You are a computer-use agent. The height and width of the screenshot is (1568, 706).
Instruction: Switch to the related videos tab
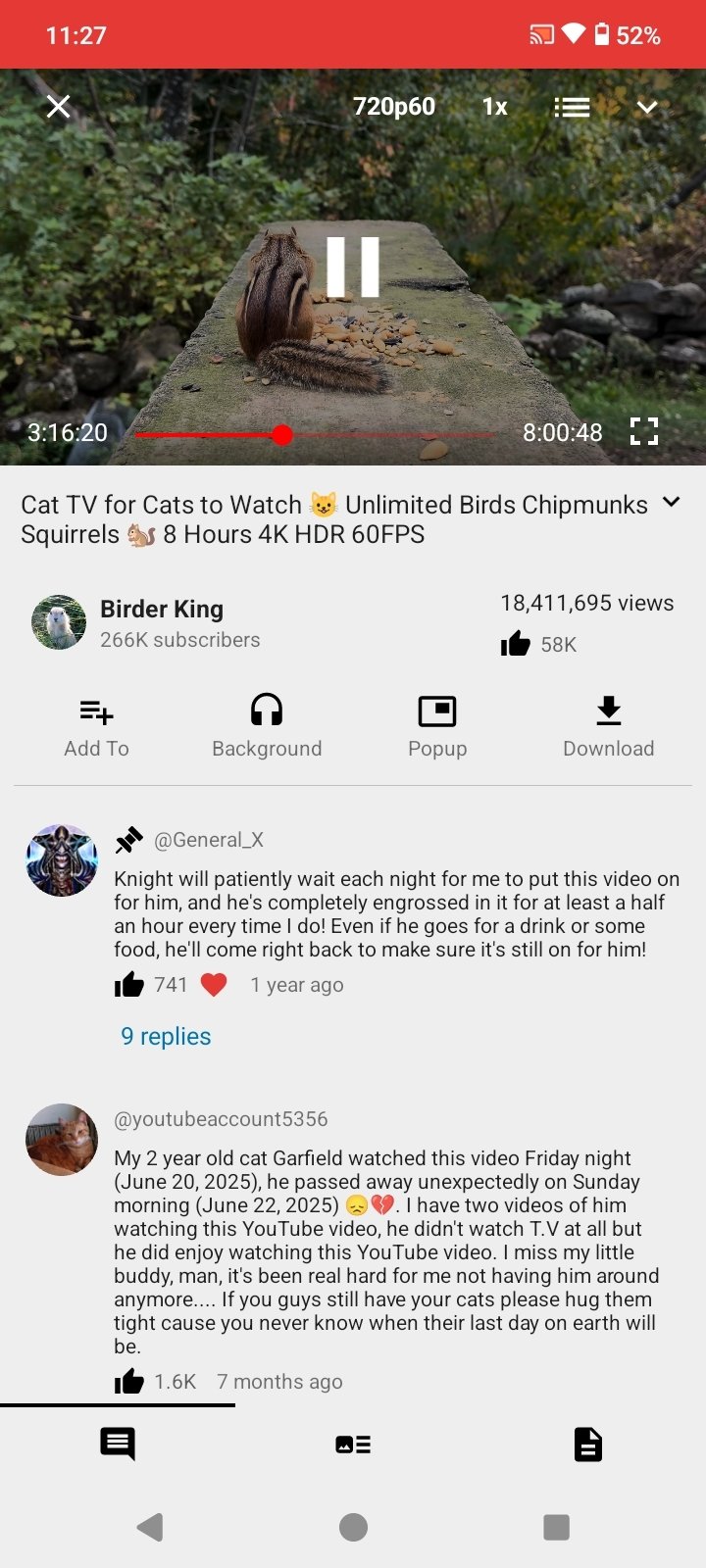point(353,1444)
